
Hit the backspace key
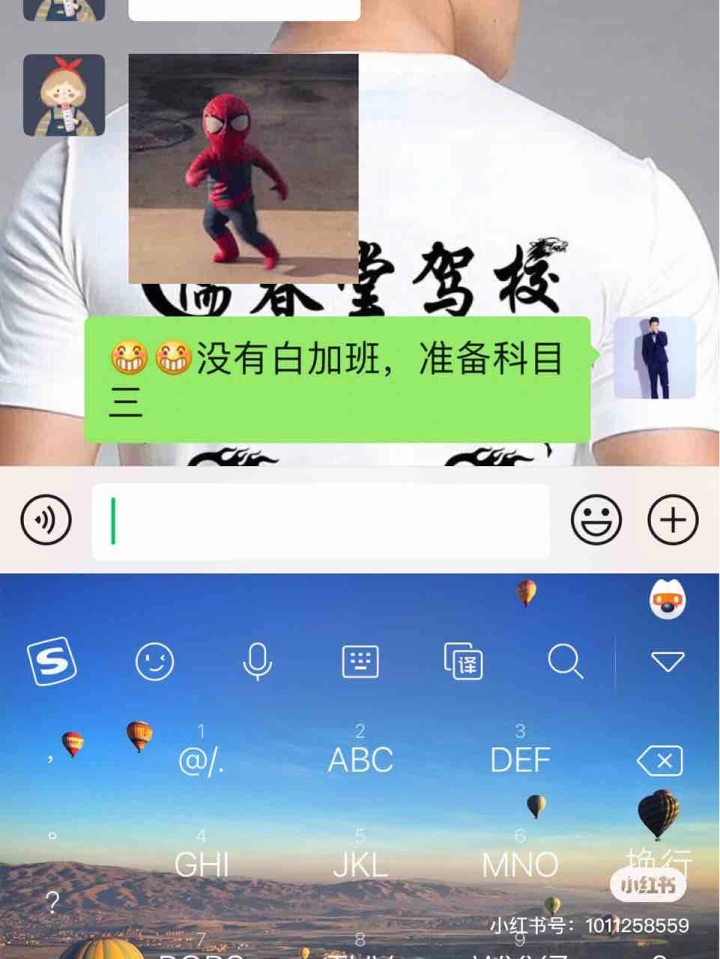point(660,761)
